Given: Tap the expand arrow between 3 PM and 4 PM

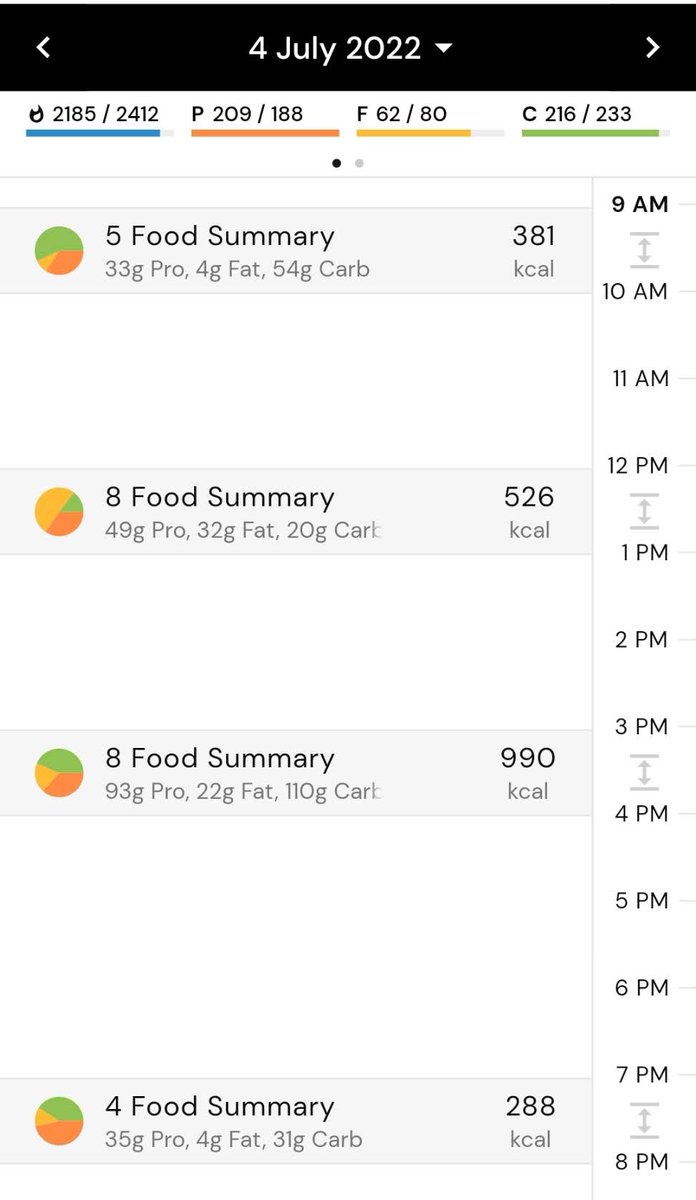Looking at the screenshot, I should (x=644, y=772).
